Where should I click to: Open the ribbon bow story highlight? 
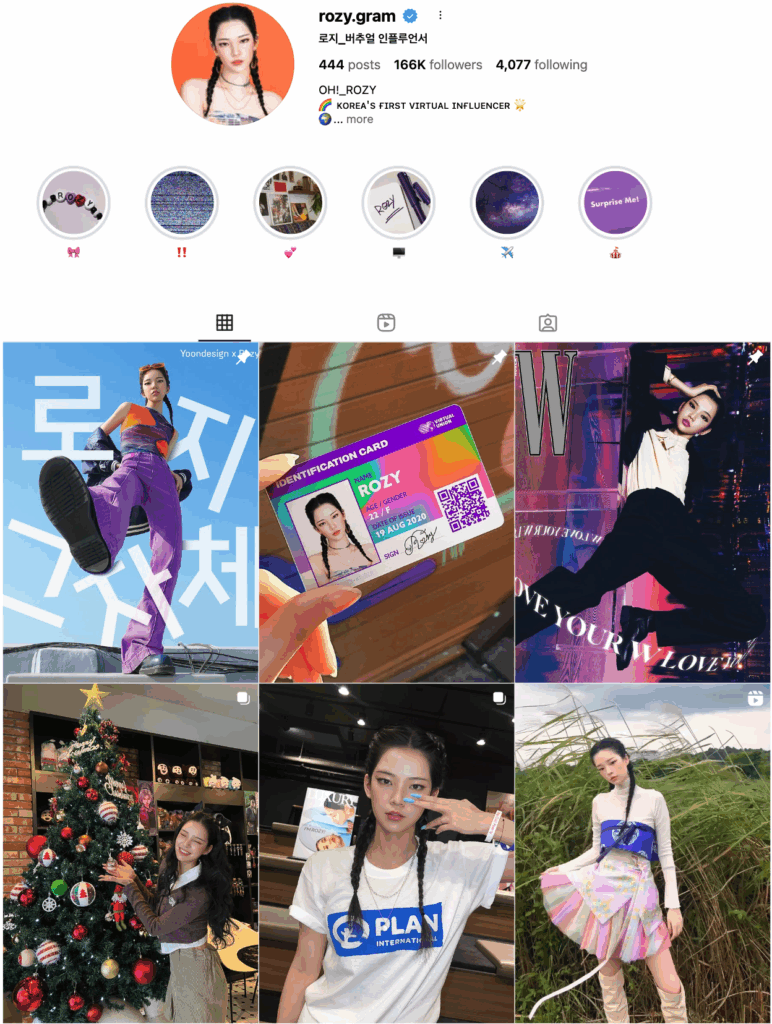click(x=74, y=203)
